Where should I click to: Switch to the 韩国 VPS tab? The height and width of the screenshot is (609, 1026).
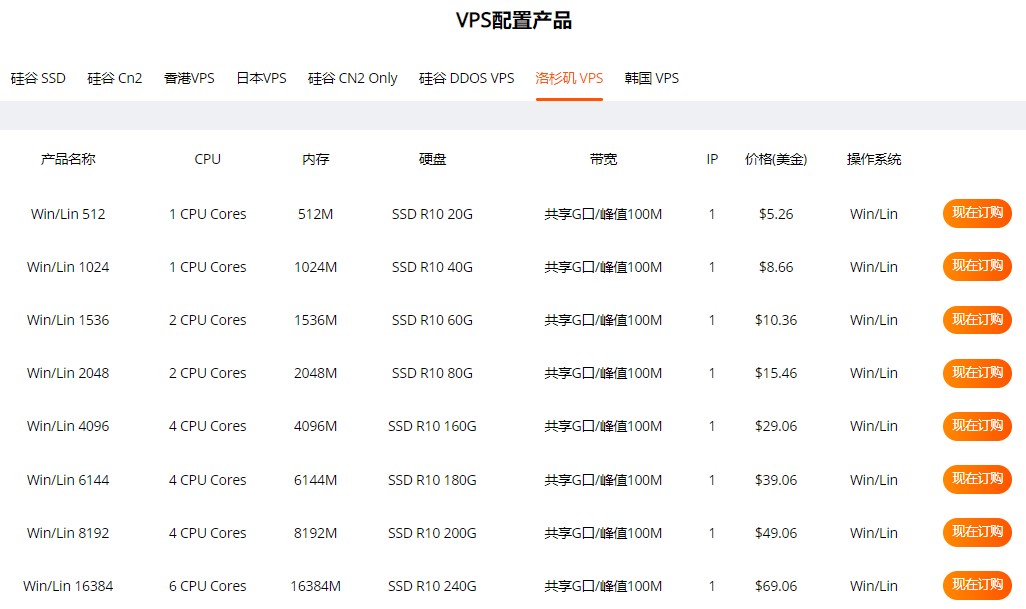point(652,78)
